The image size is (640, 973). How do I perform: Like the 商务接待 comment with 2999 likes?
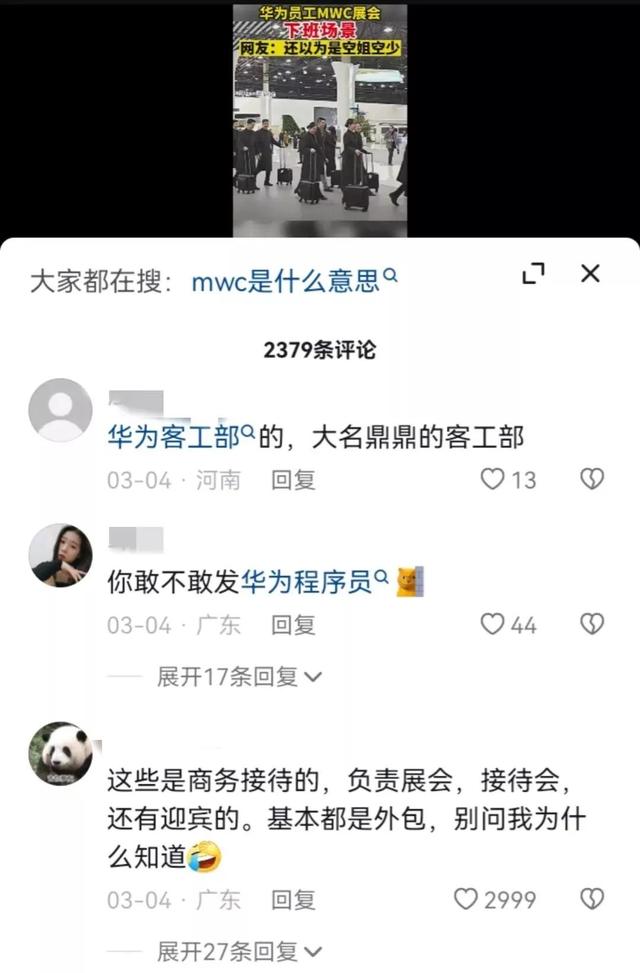(466, 899)
